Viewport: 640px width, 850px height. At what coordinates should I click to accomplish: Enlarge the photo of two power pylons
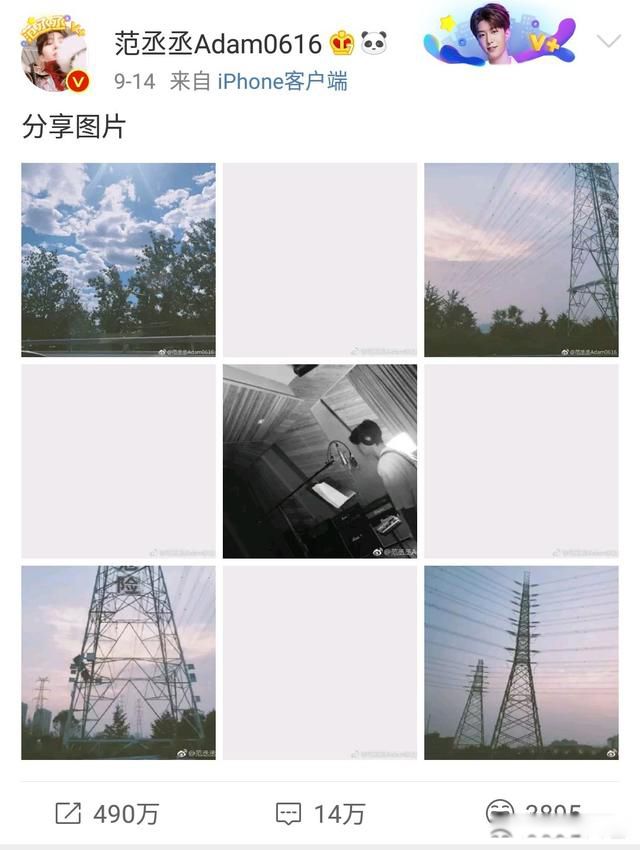point(521,662)
